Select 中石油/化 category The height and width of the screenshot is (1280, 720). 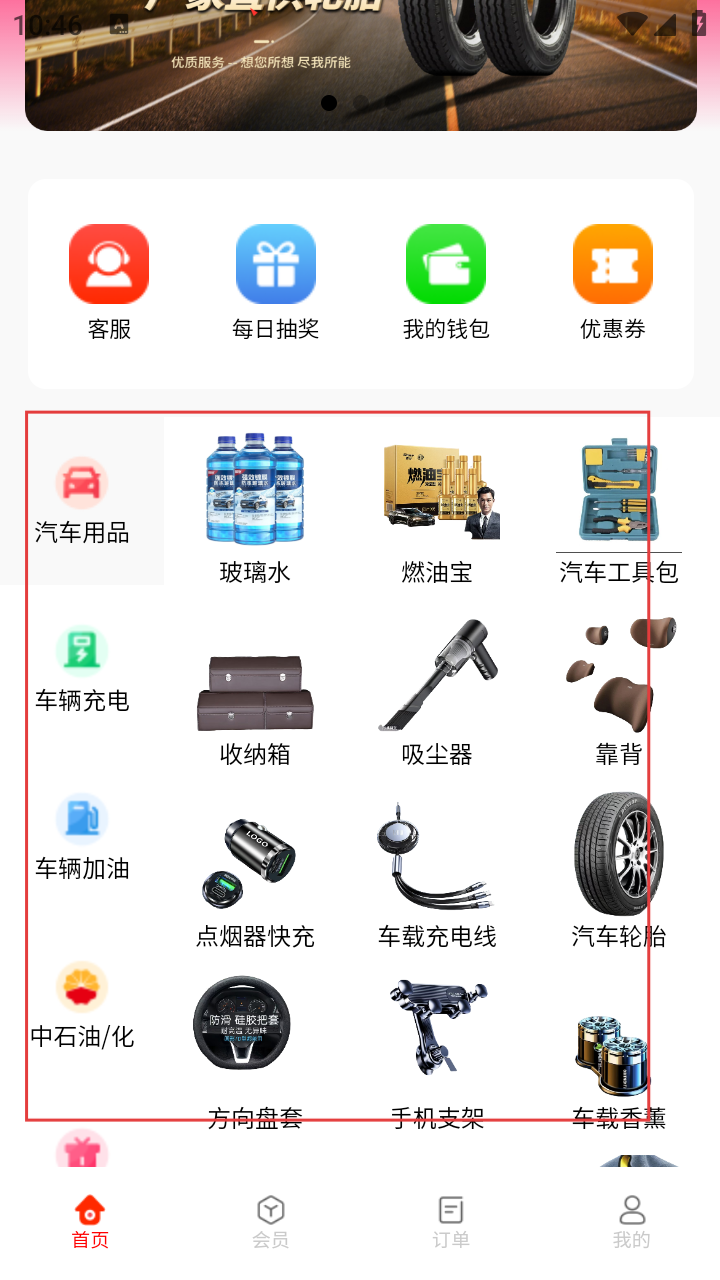pyautogui.click(x=82, y=1005)
